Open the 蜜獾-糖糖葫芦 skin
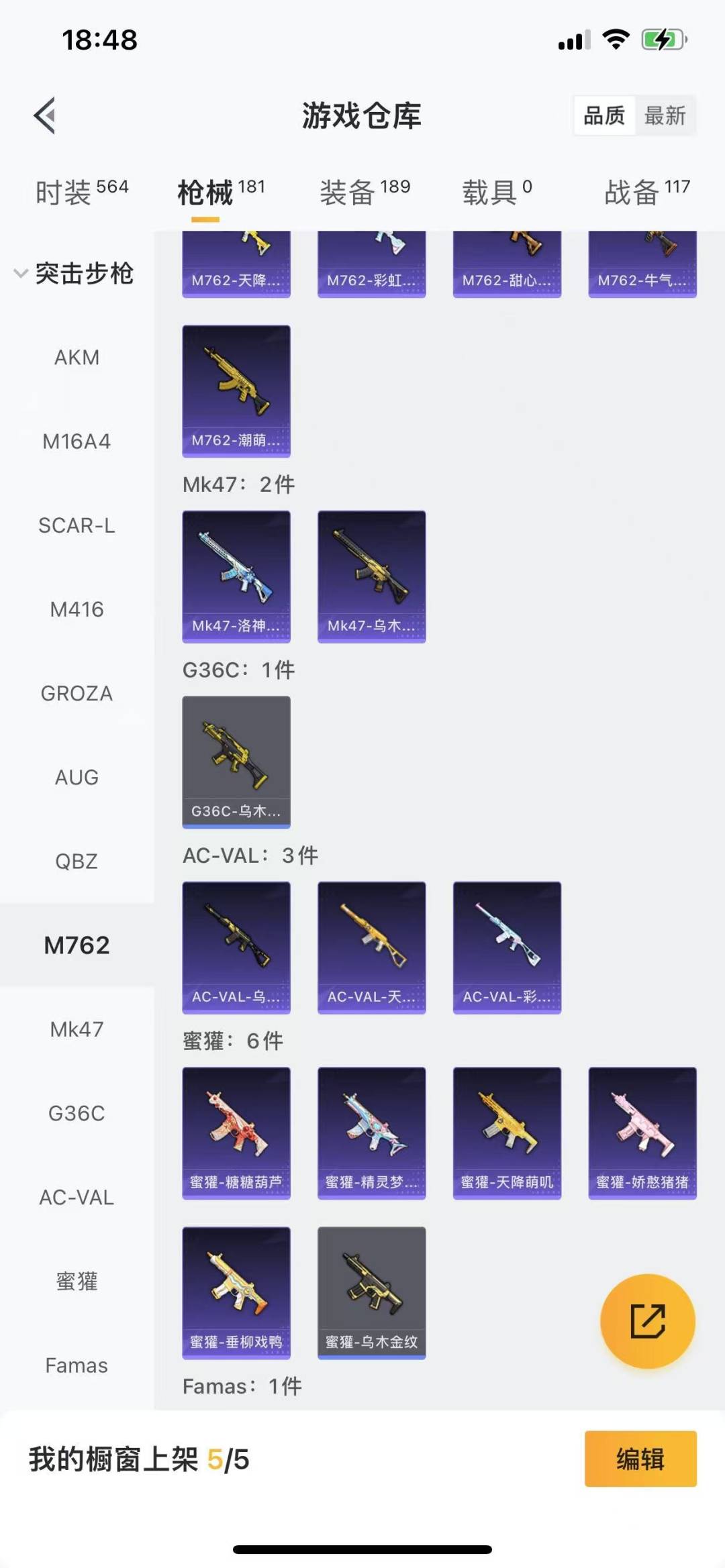The height and width of the screenshot is (1568, 725). 236,1133
